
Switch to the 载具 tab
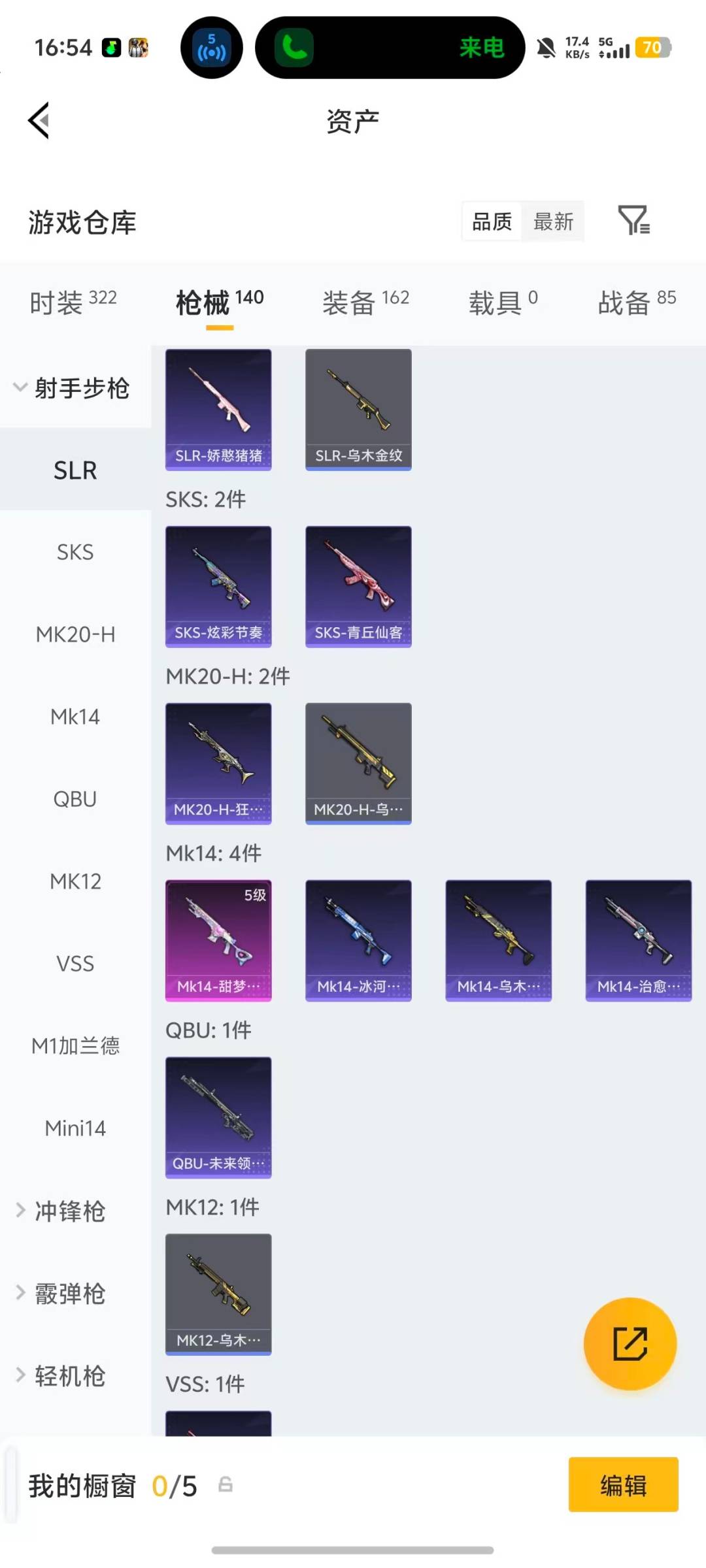[502, 302]
